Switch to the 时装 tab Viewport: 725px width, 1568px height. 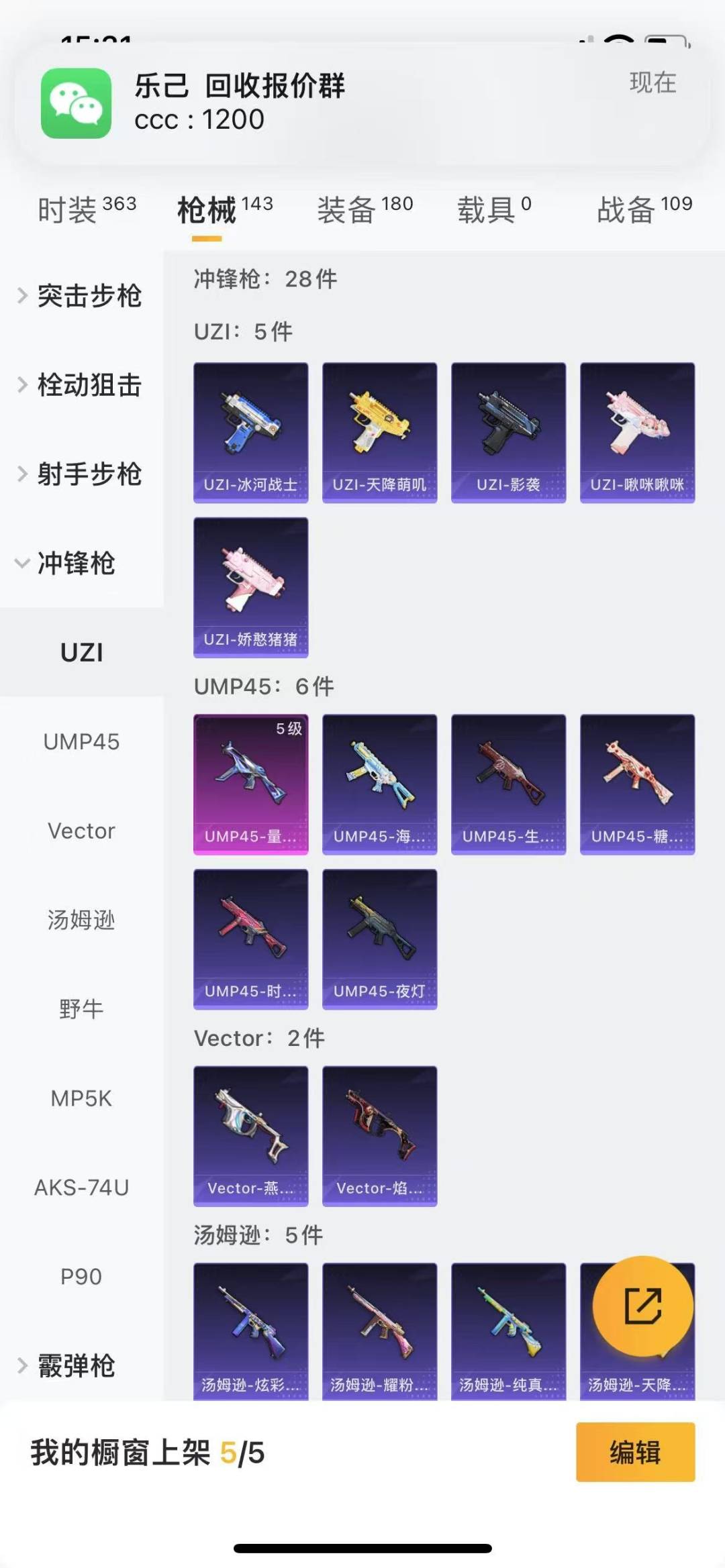pos(87,209)
